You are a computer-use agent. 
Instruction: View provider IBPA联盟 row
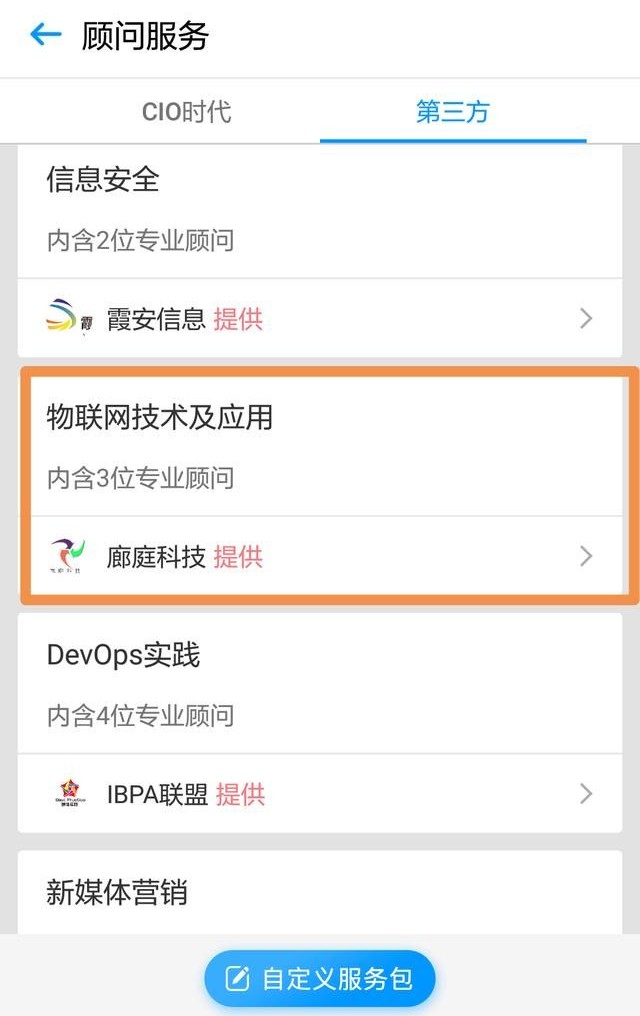[x=319, y=794]
